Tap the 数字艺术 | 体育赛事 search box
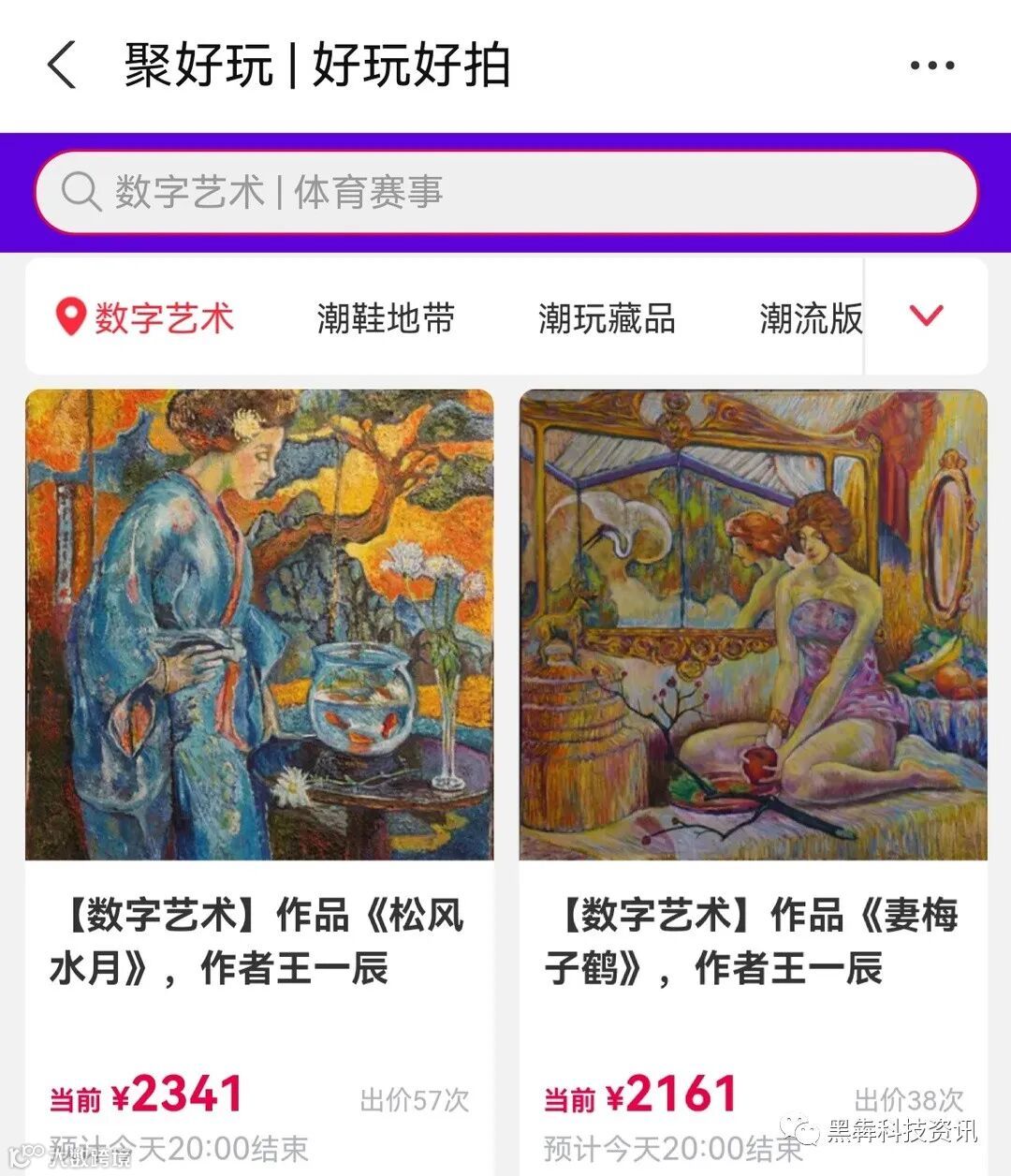This screenshot has width=1011, height=1176. point(505,193)
